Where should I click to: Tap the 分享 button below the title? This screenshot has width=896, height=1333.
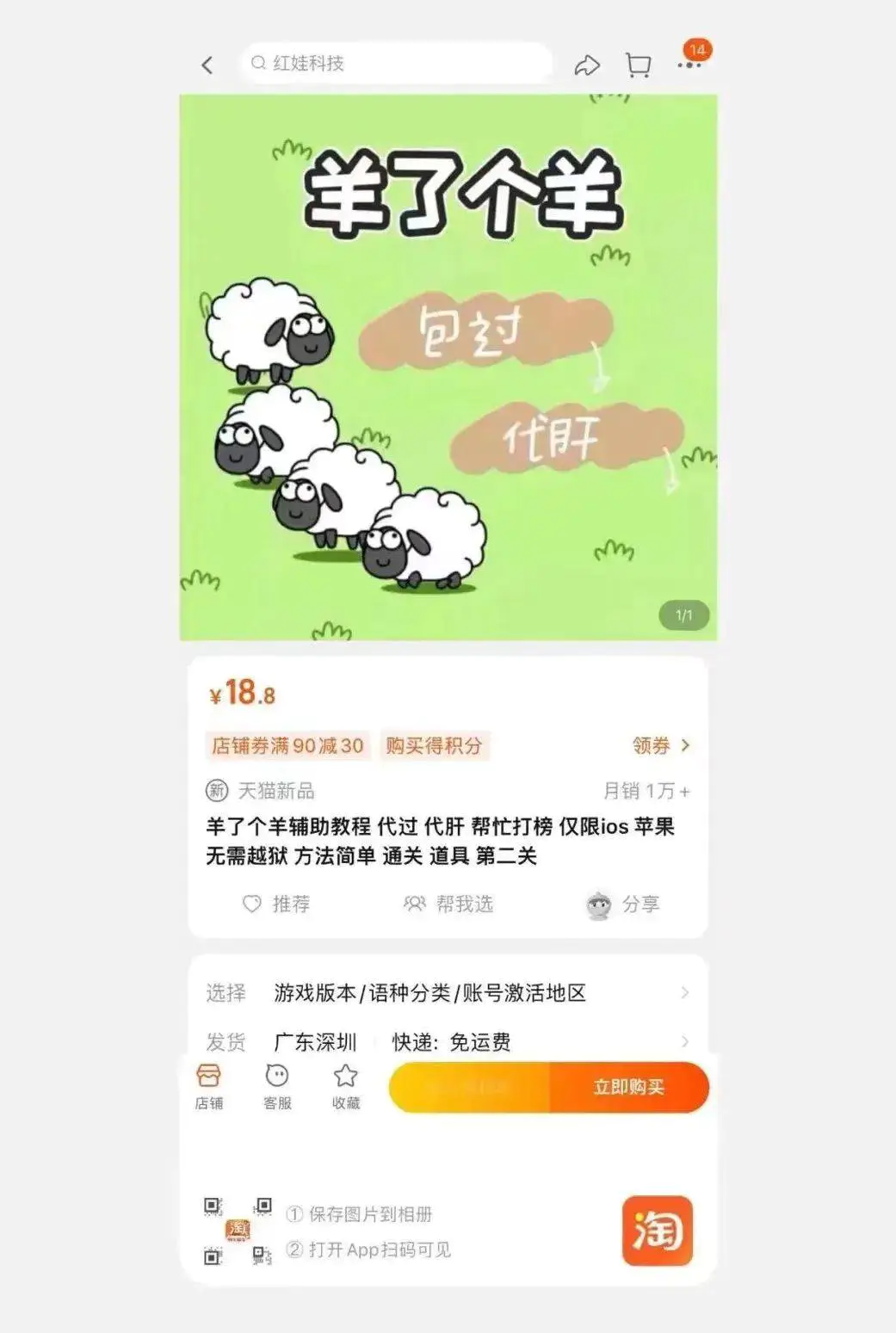[x=623, y=904]
